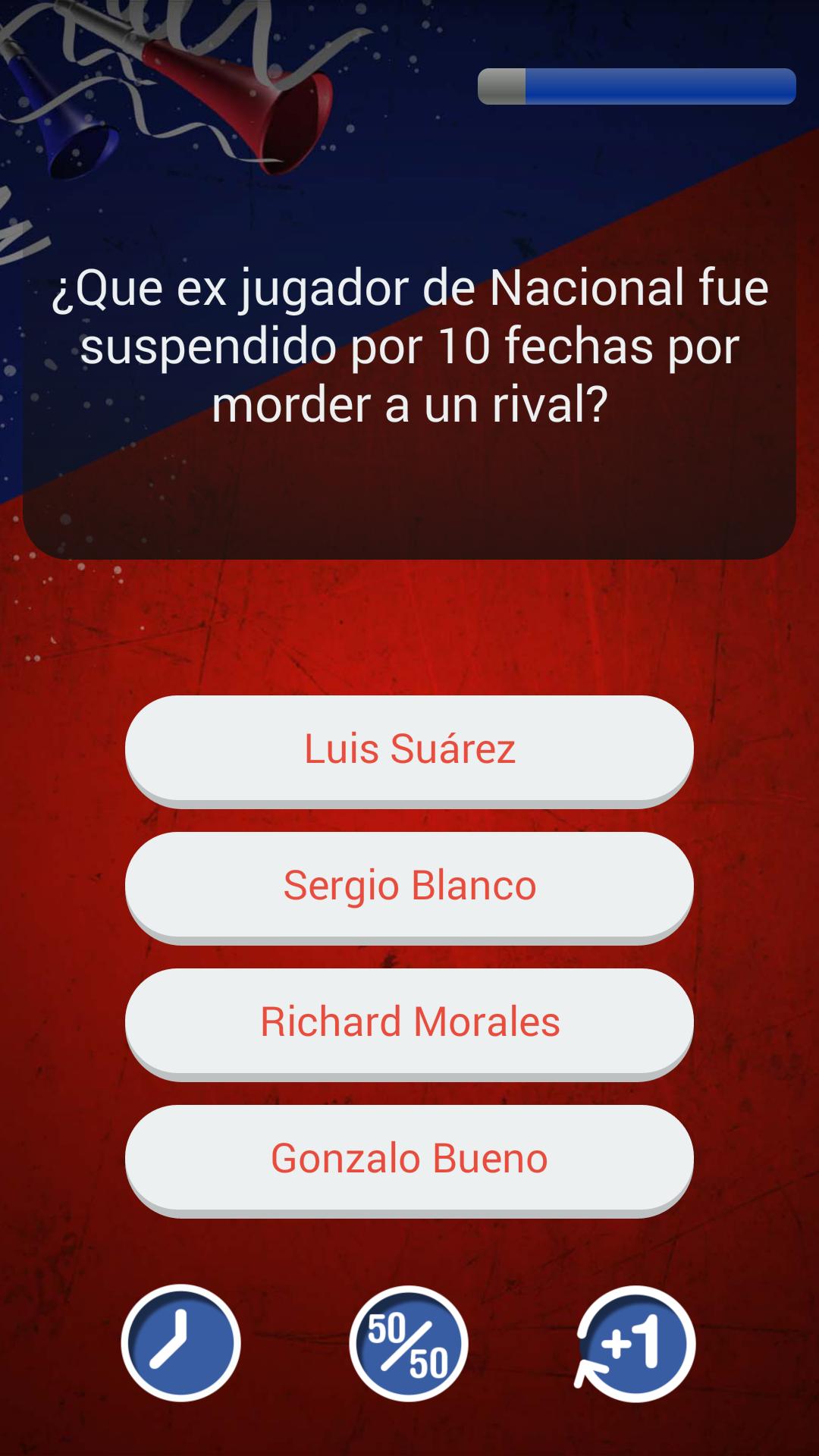Click the blue timer progress bar

click(x=660, y=86)
